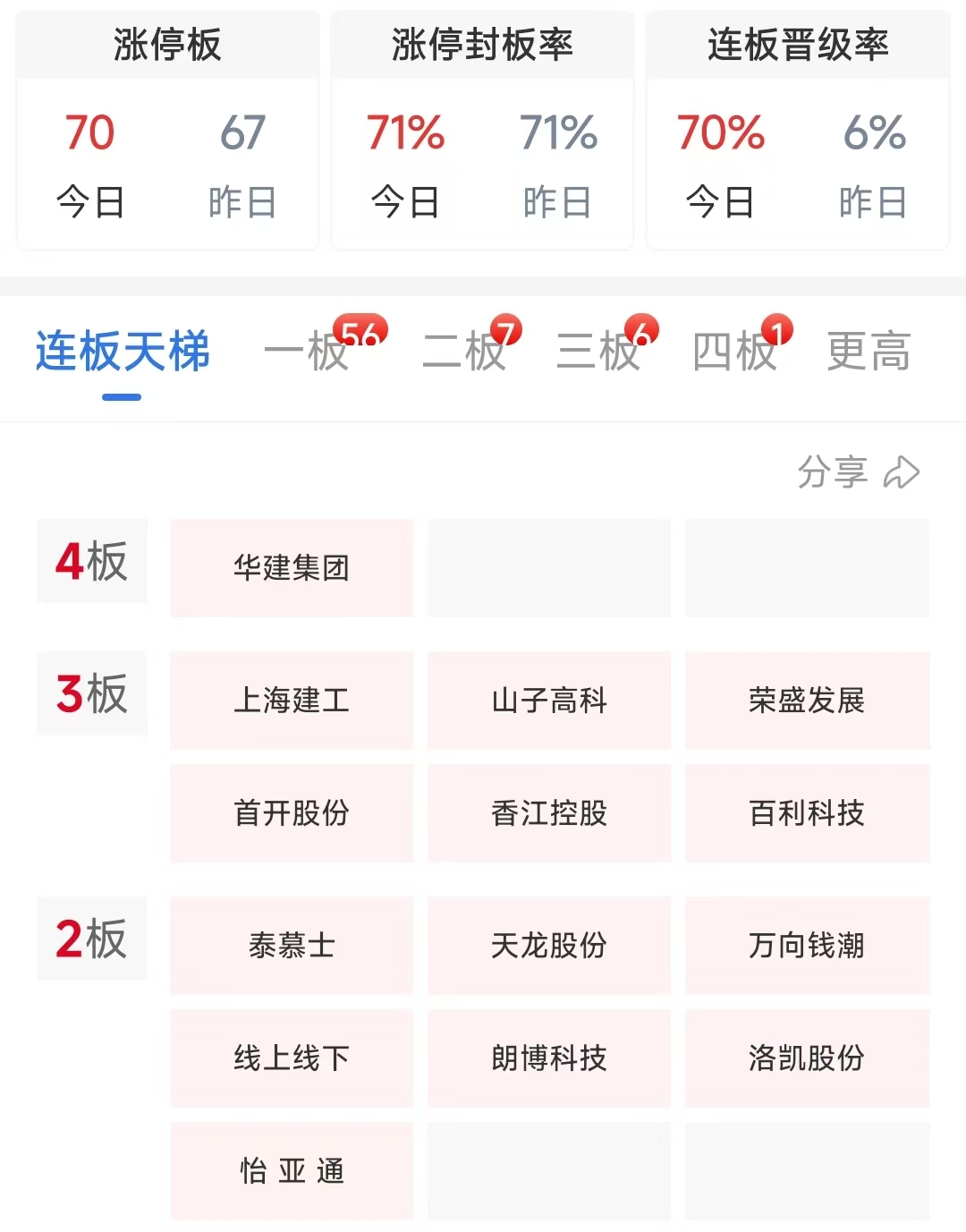The height and width of the screenshot is (1232, 966).
Task: Switch to the 三板 tab
Action: click(599, 352)
